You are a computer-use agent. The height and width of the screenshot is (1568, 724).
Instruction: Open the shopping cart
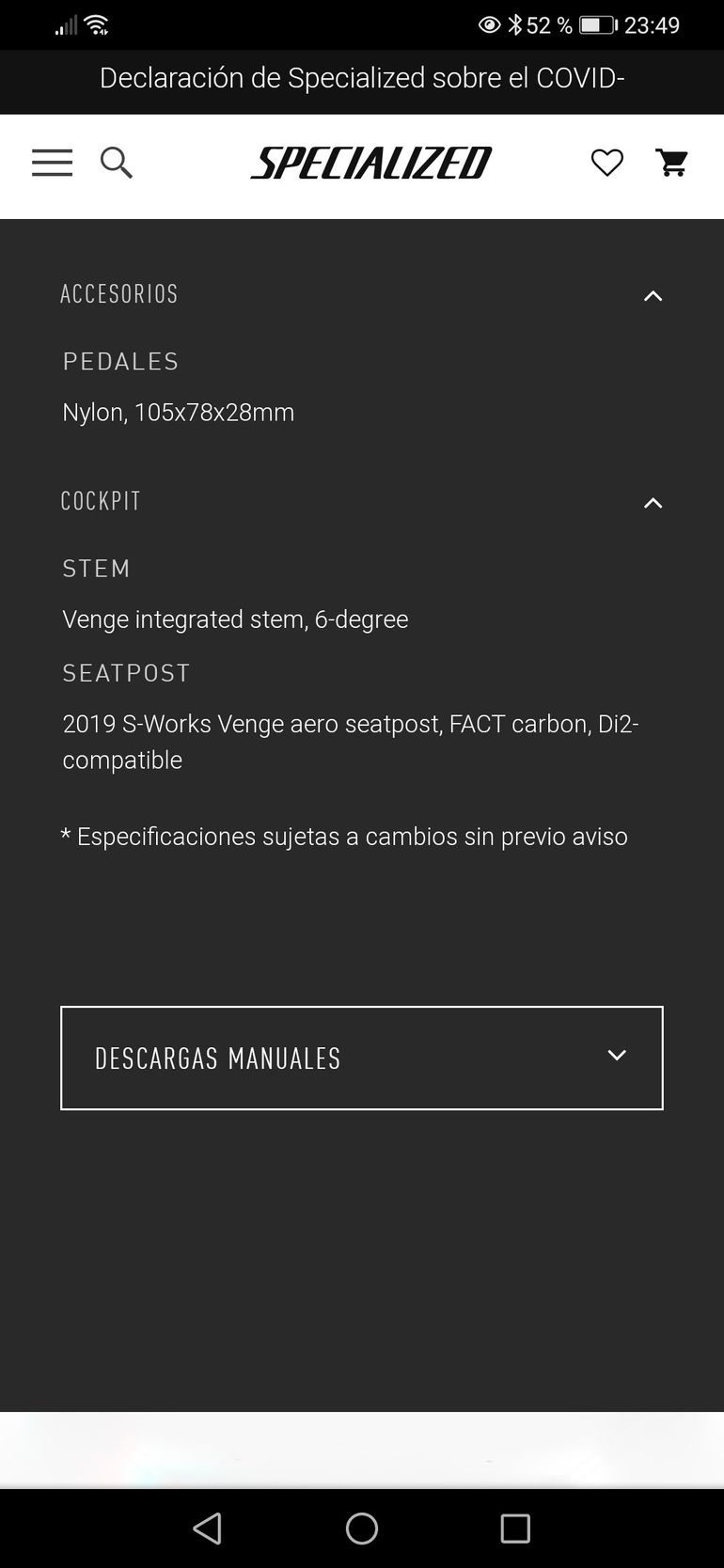point(671,163)
